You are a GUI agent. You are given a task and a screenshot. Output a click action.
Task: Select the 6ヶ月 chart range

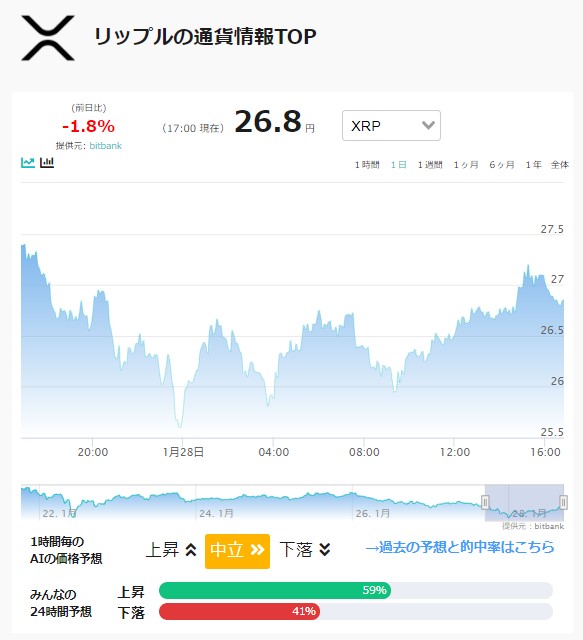(502, 164)
